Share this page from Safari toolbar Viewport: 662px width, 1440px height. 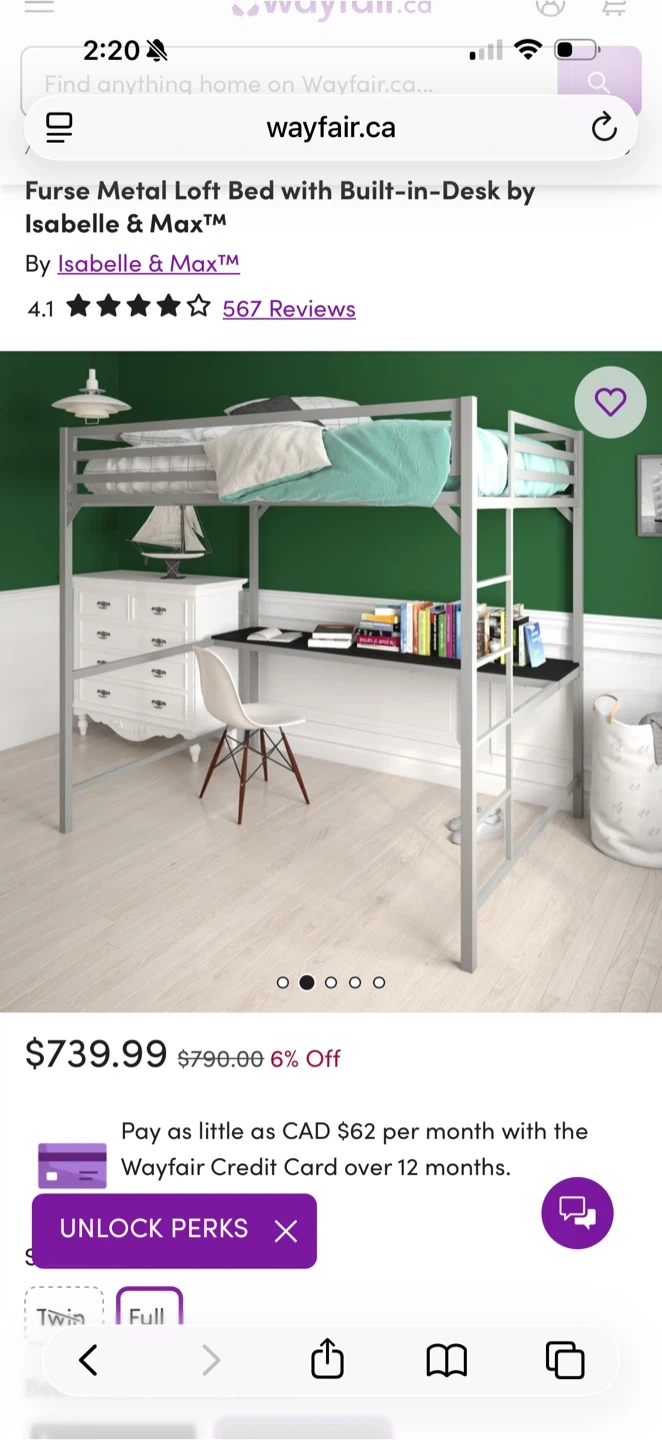327,1360
